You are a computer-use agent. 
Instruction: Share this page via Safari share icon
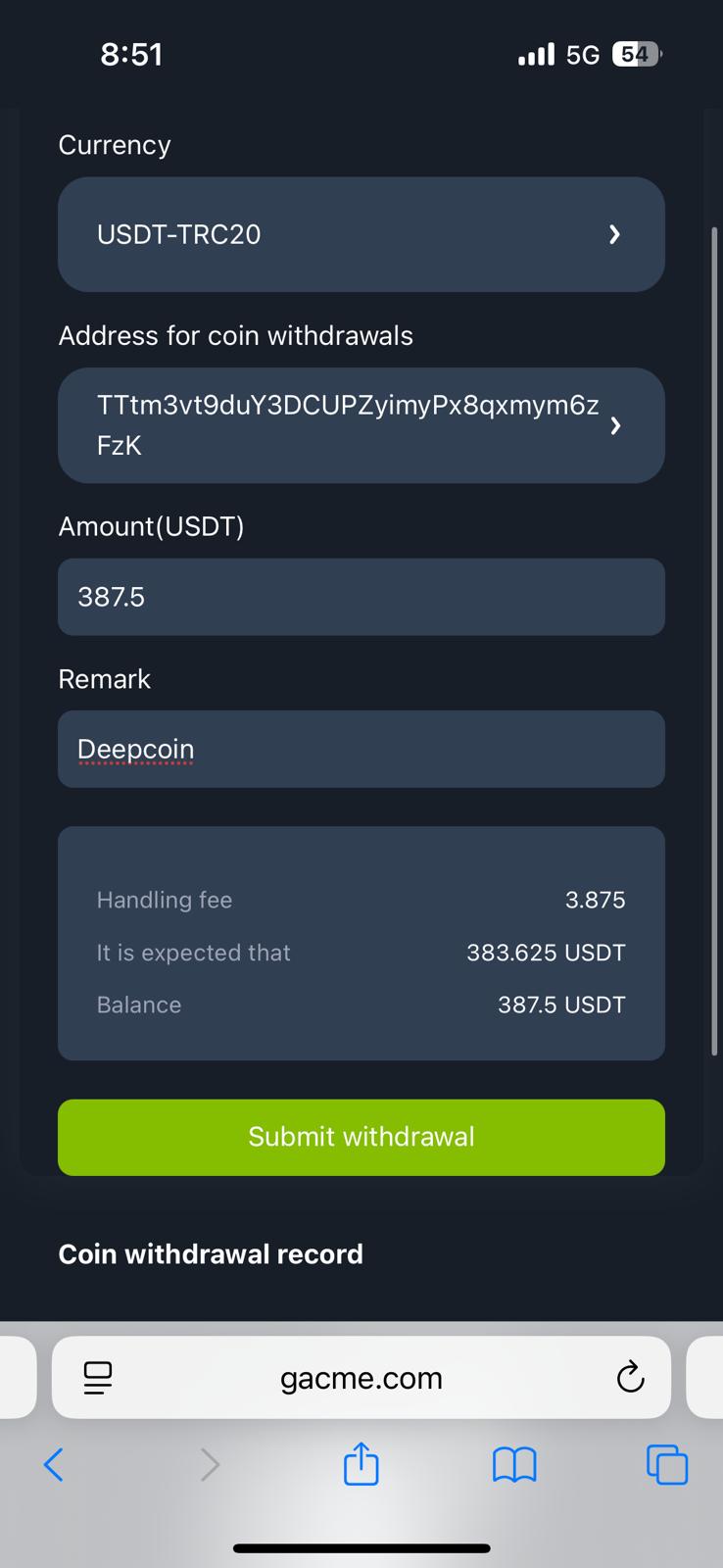point(361,1463)
